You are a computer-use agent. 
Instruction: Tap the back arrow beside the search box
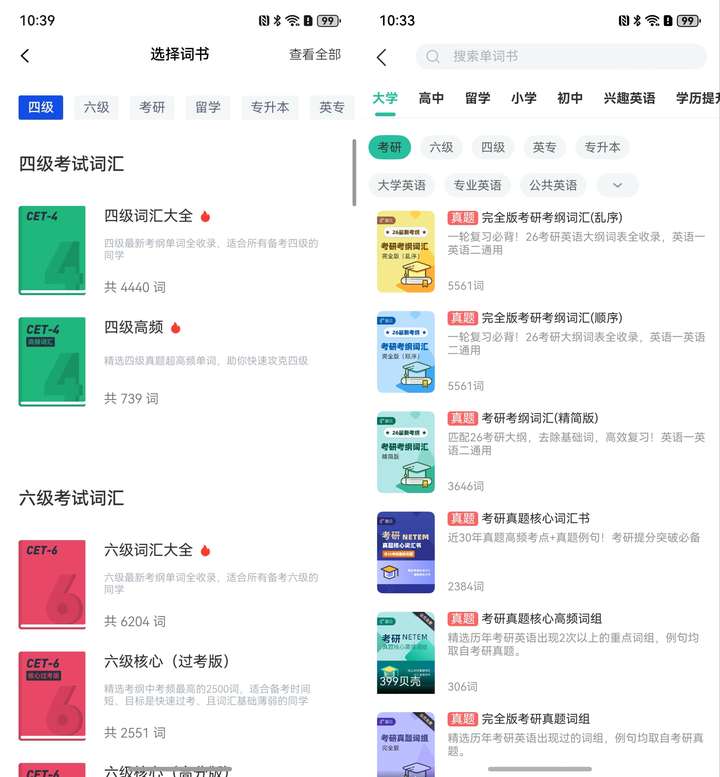(x=381, y=57)
